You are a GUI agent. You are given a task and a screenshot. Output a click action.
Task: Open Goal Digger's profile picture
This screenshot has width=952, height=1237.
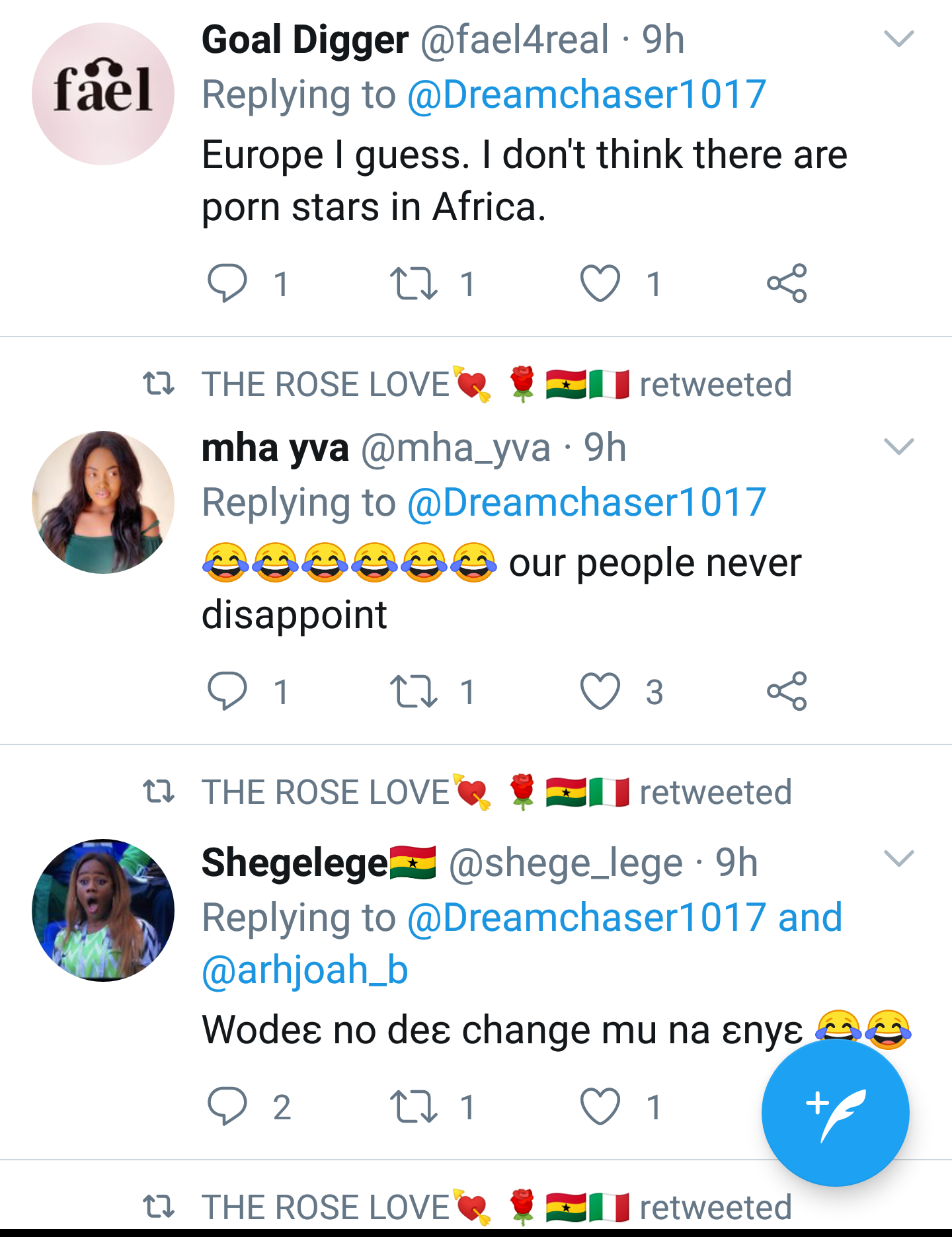point(103,94)
